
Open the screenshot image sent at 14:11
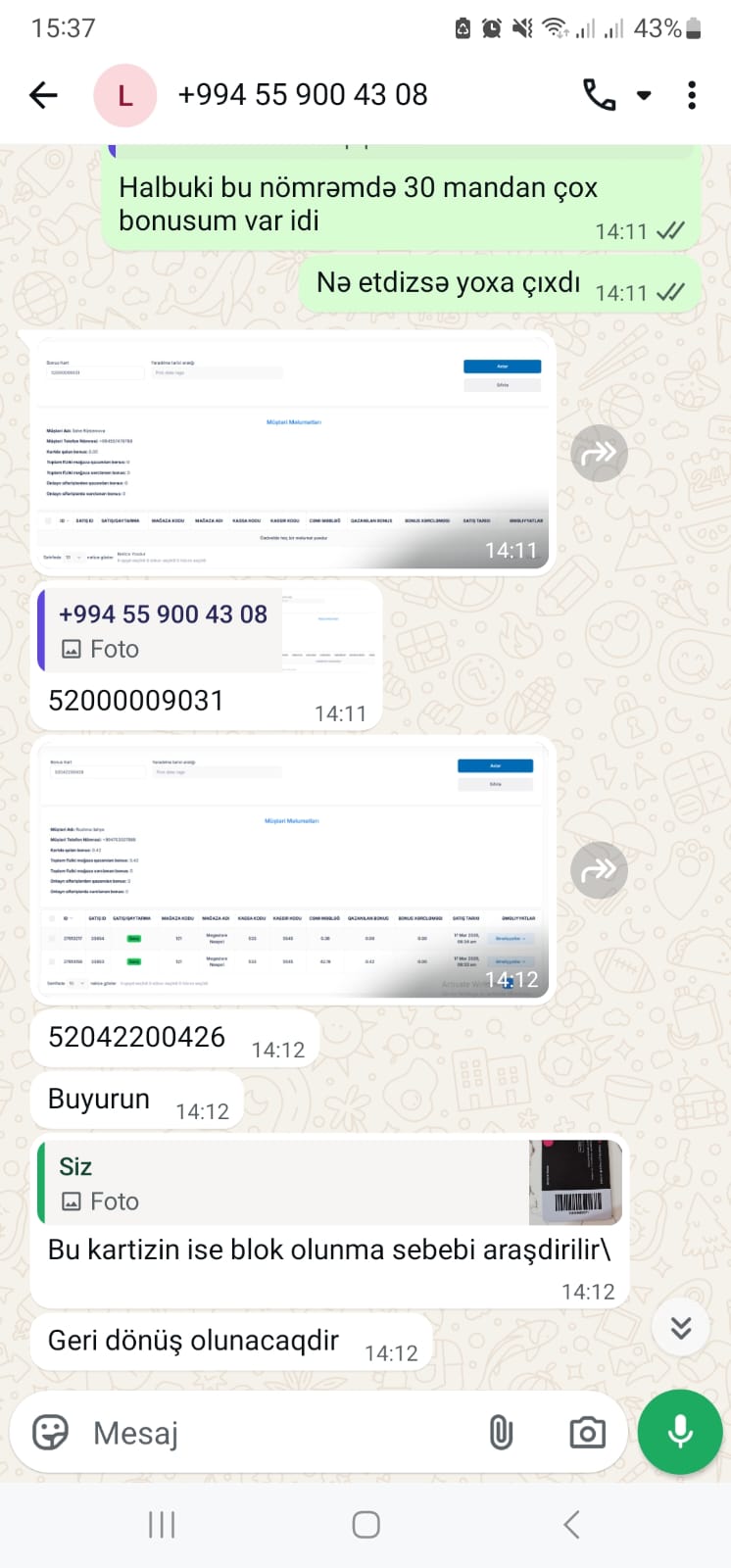click(292, 453)
